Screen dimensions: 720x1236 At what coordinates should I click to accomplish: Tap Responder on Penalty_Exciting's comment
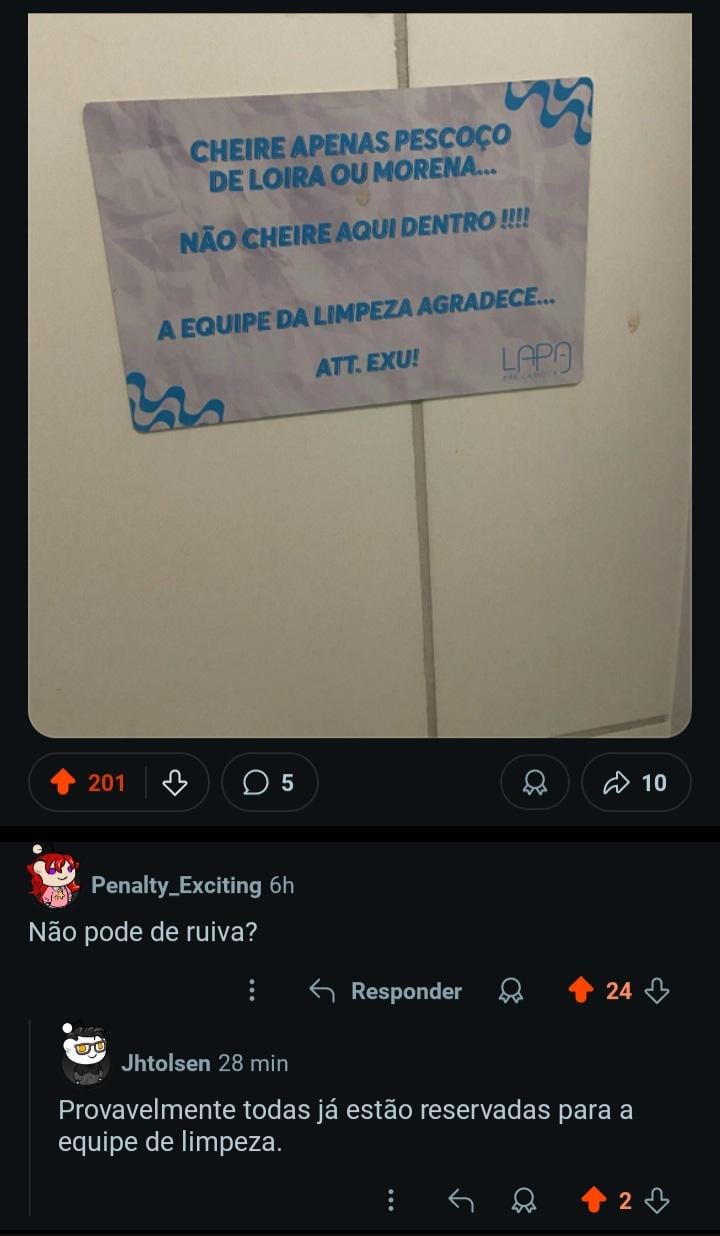click(x=386, y=991)
